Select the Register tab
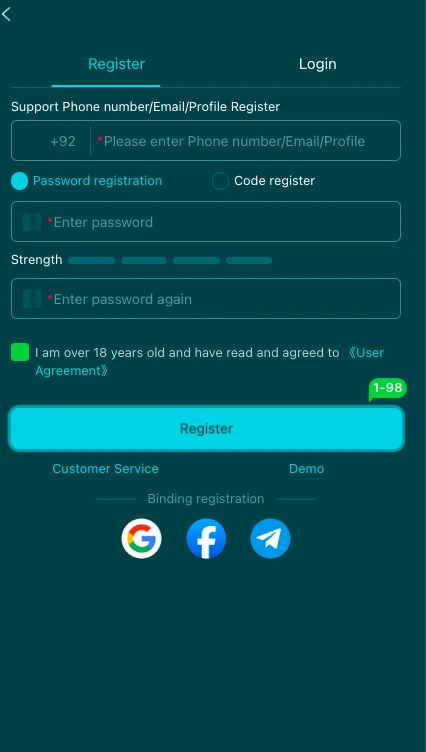This screenshot has height=752, width=426. tap(117, 64)
